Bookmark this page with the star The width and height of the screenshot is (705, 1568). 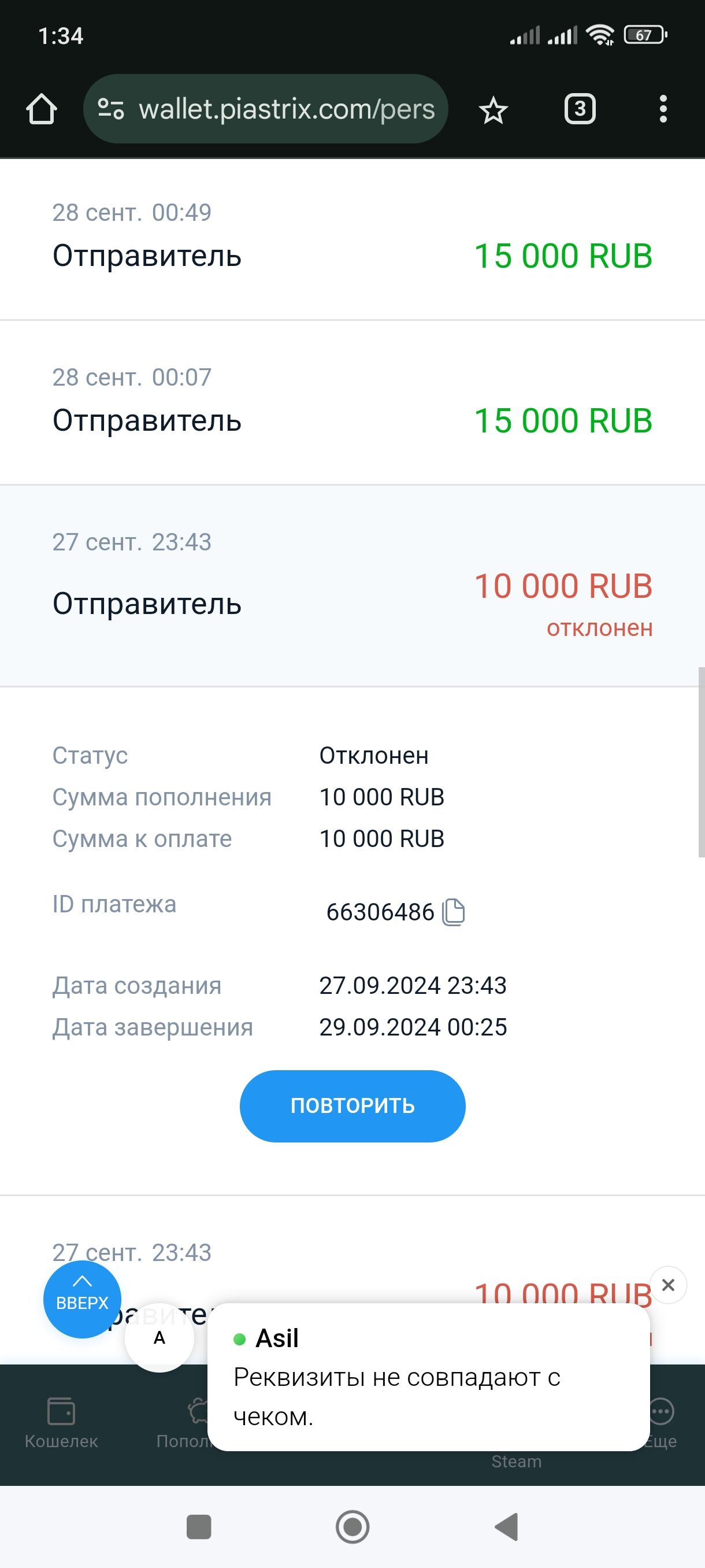(493, 110)
